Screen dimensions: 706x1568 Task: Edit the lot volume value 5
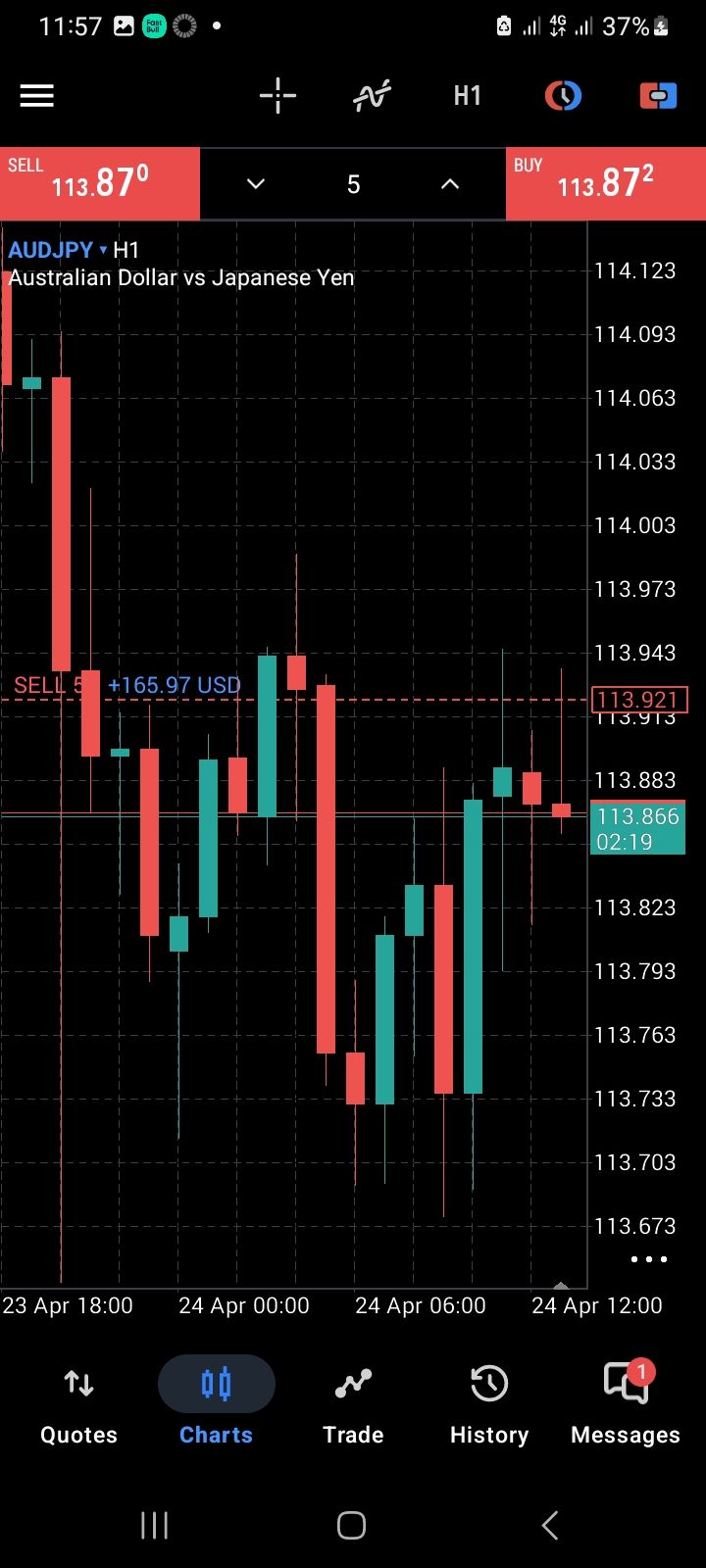[353, 184]
